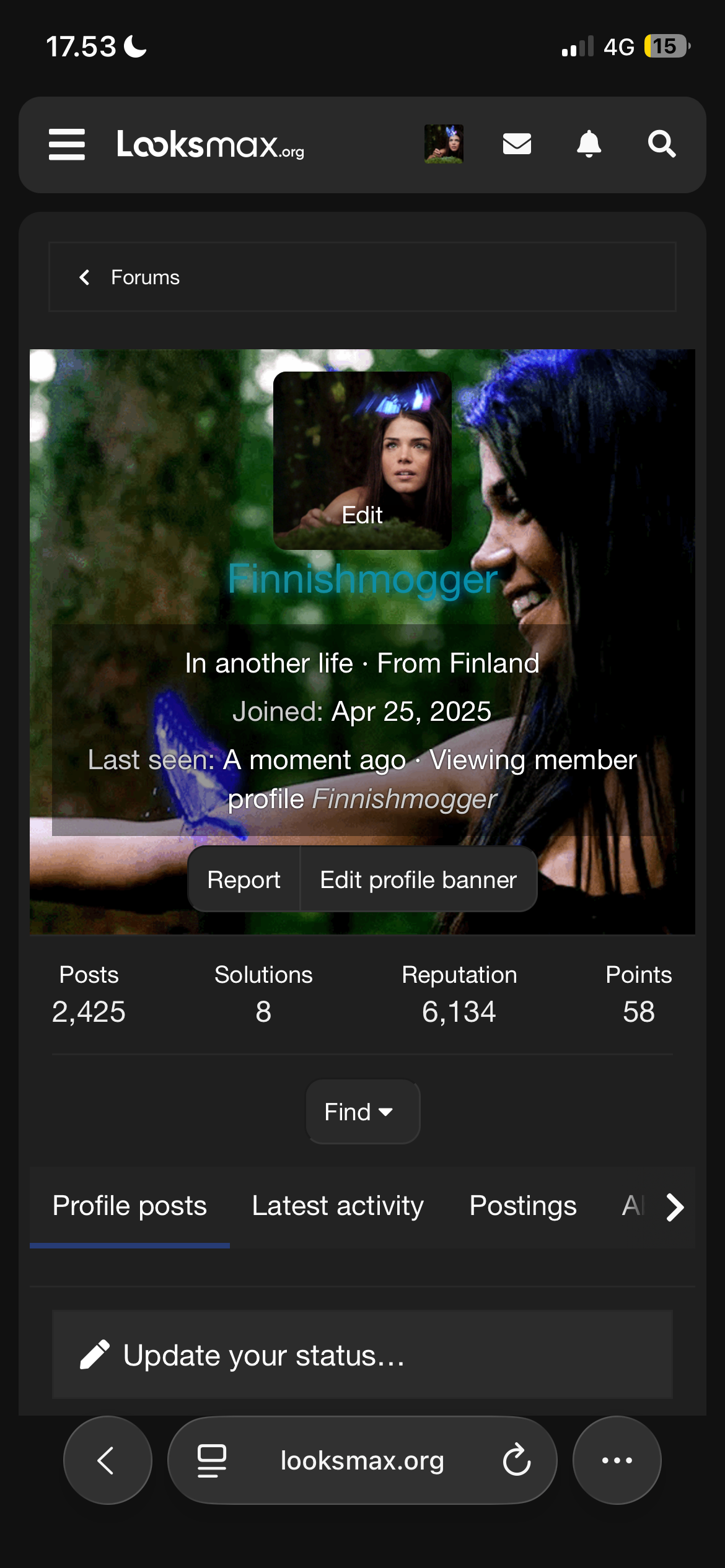Open the notifications bell
The image size is (725, 1568).
(589, 144)
